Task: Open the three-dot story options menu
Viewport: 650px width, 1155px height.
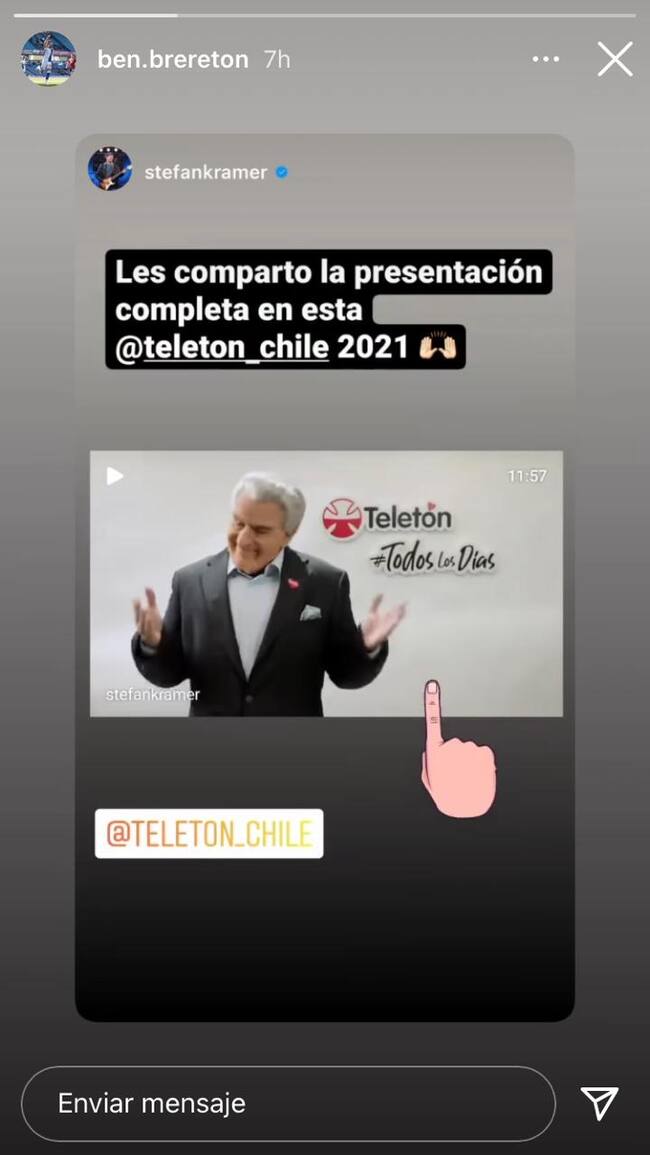Action: tap(546, 60)
